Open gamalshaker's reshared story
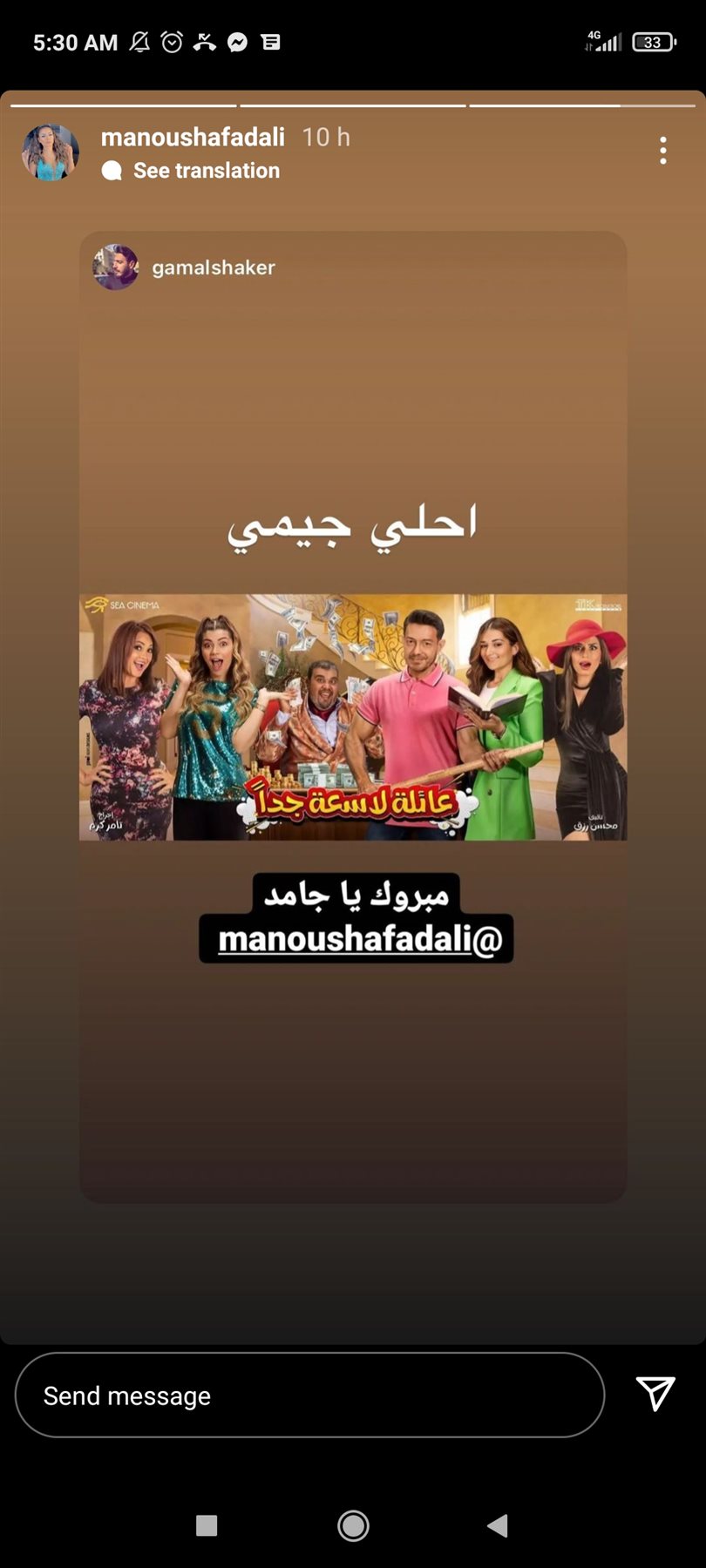 click(x=353, y=716)
